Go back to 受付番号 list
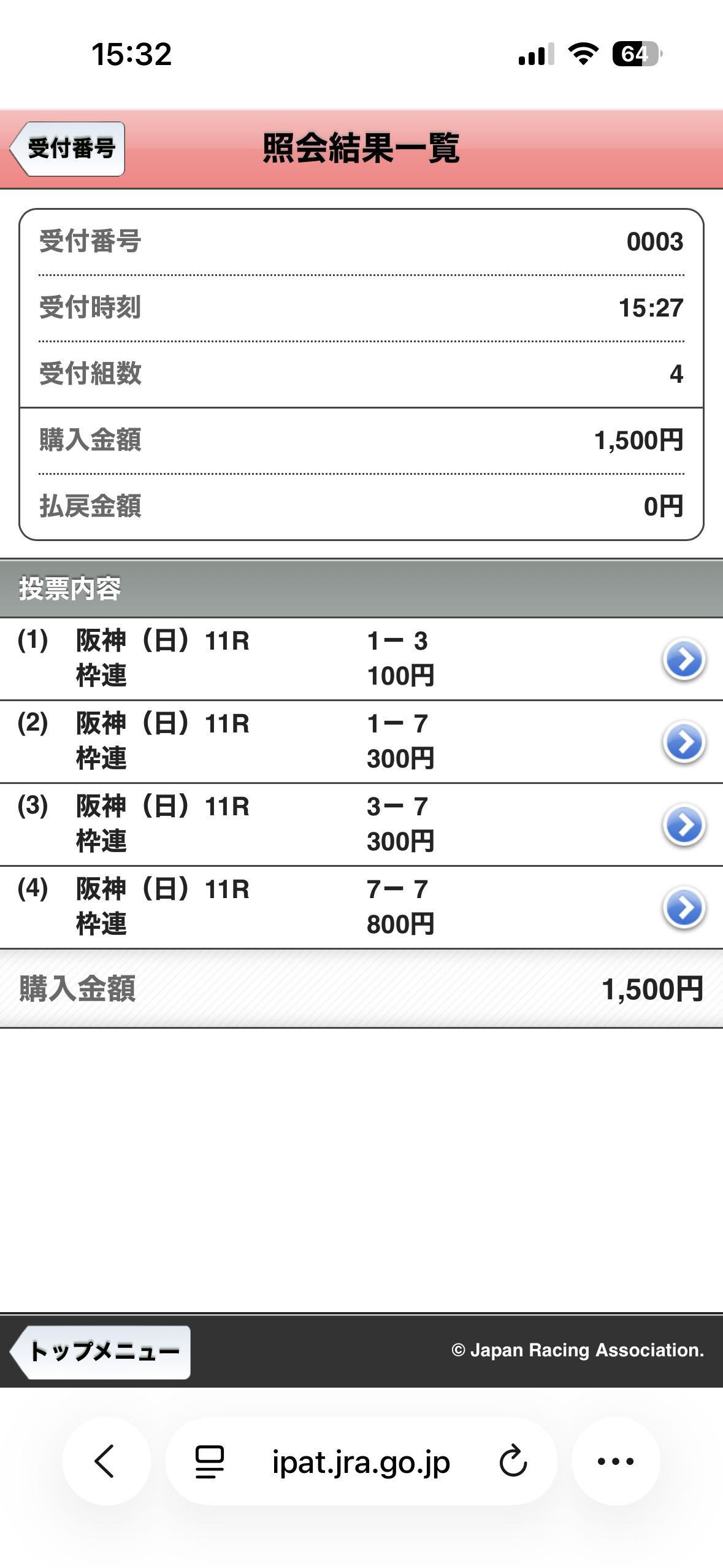The image size is (723, 1568). pyautogui.click(x=67, y=149)
